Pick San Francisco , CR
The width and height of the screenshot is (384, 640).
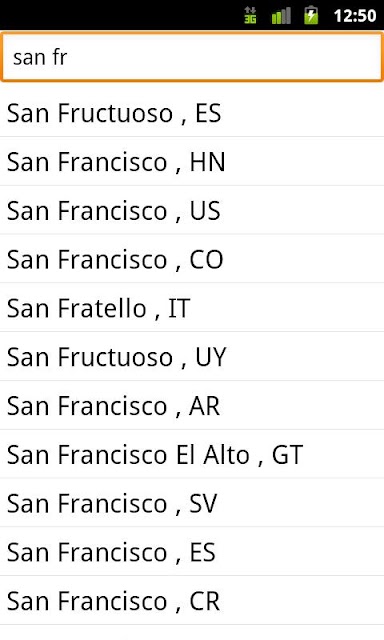(x=192, y=601)
